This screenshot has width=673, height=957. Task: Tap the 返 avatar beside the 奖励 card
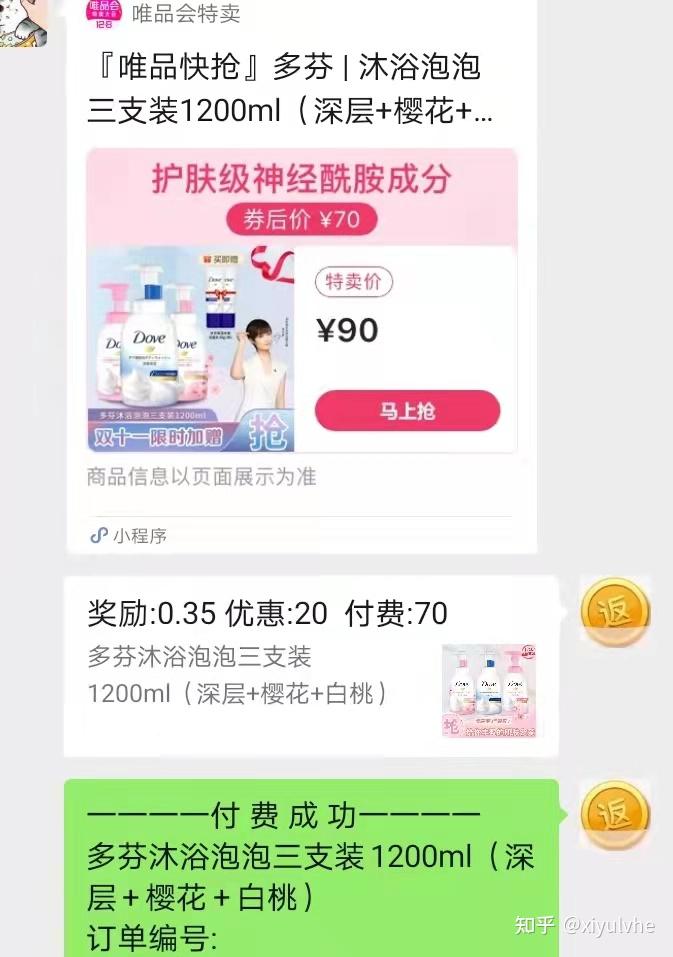click(x=616, y=611)
